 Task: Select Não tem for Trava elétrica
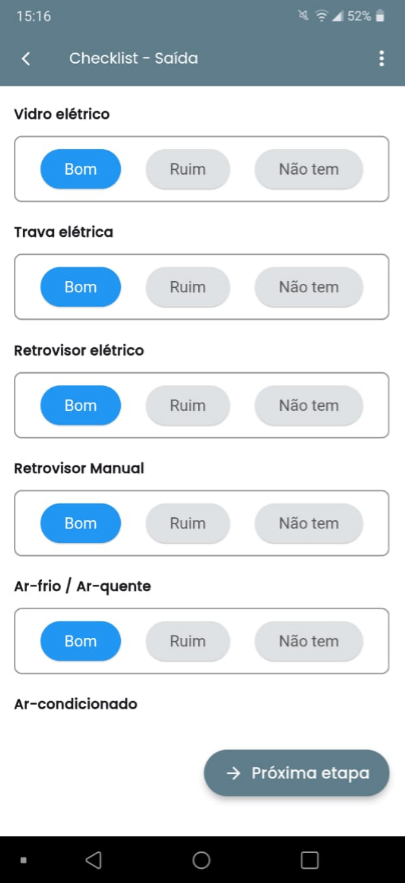click(x=309, y=287)
